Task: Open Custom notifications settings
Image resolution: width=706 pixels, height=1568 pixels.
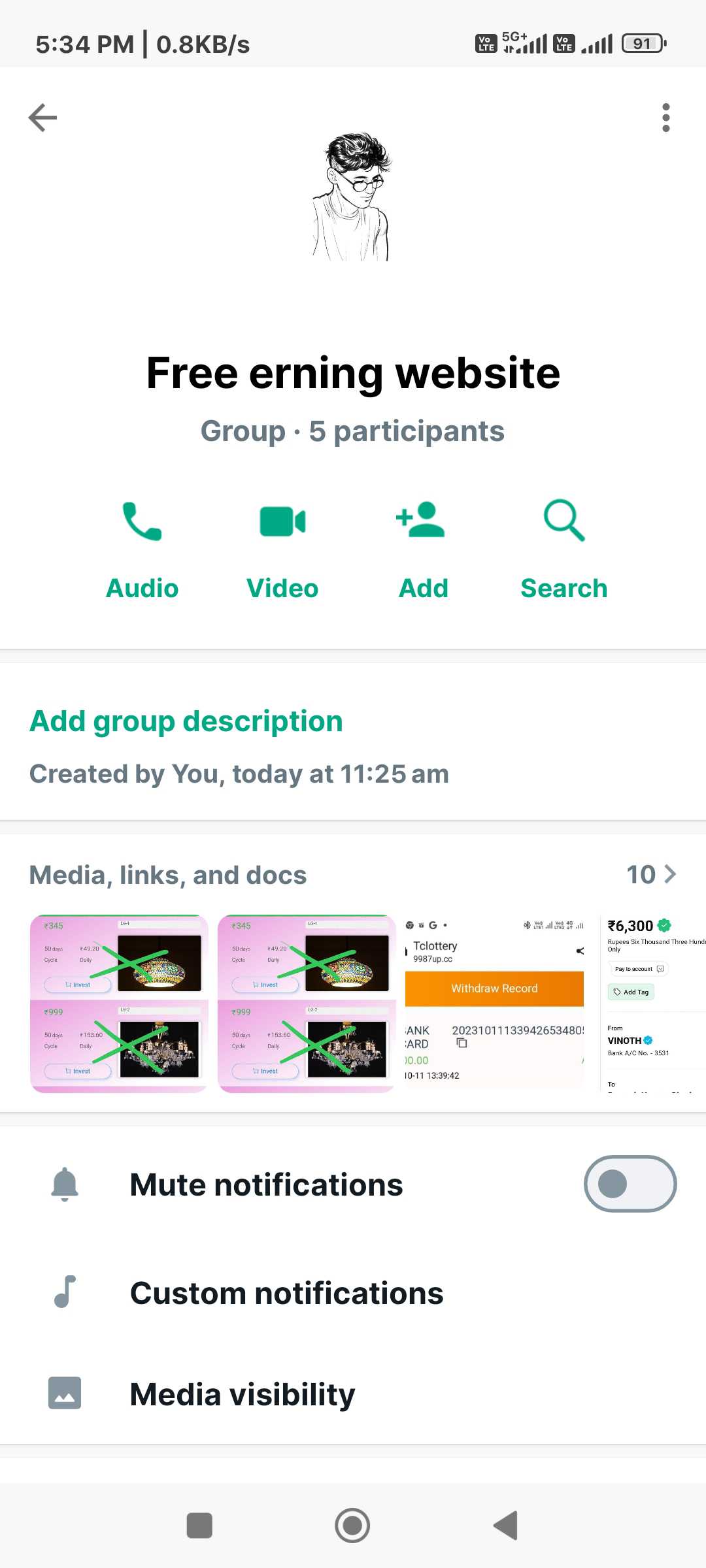Action: coord(353,1293)
